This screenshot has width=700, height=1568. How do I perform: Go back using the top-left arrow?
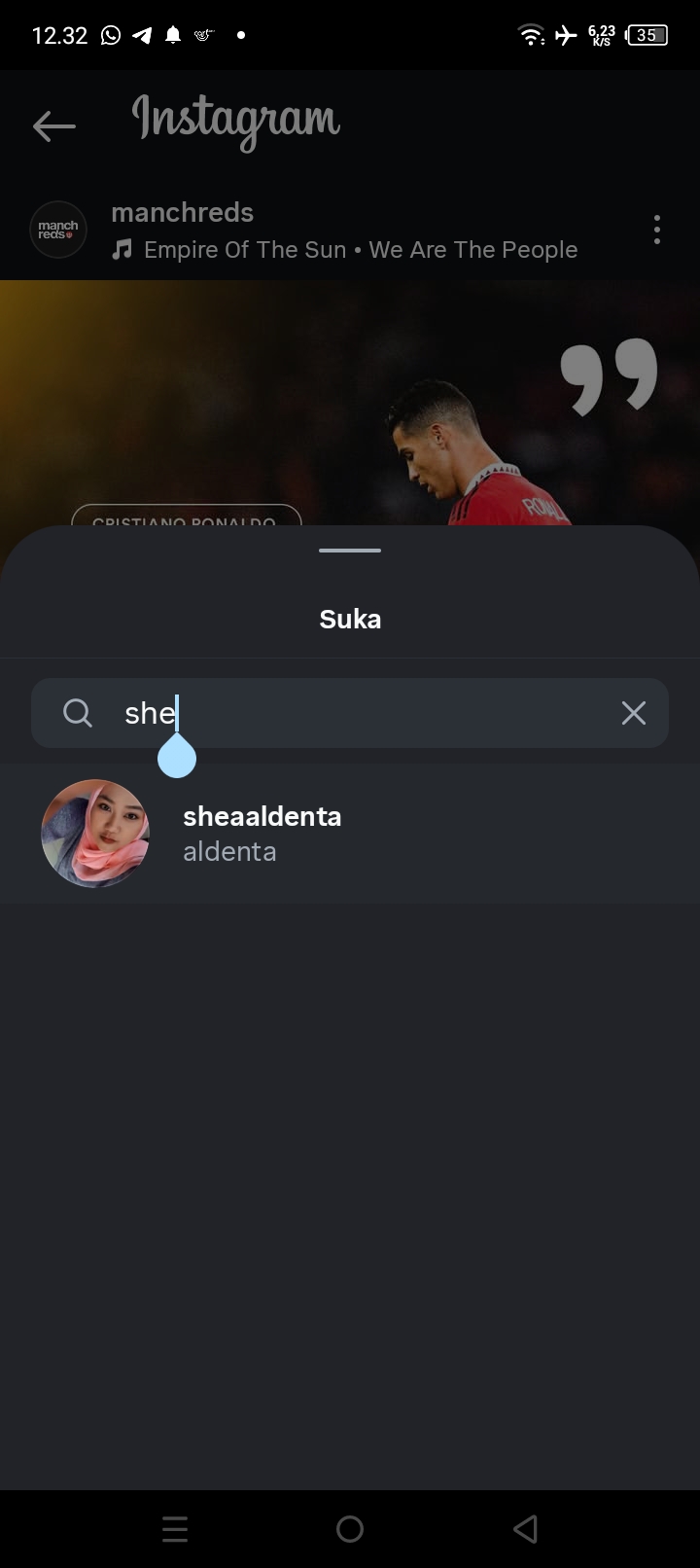click(x=53, y=125)
